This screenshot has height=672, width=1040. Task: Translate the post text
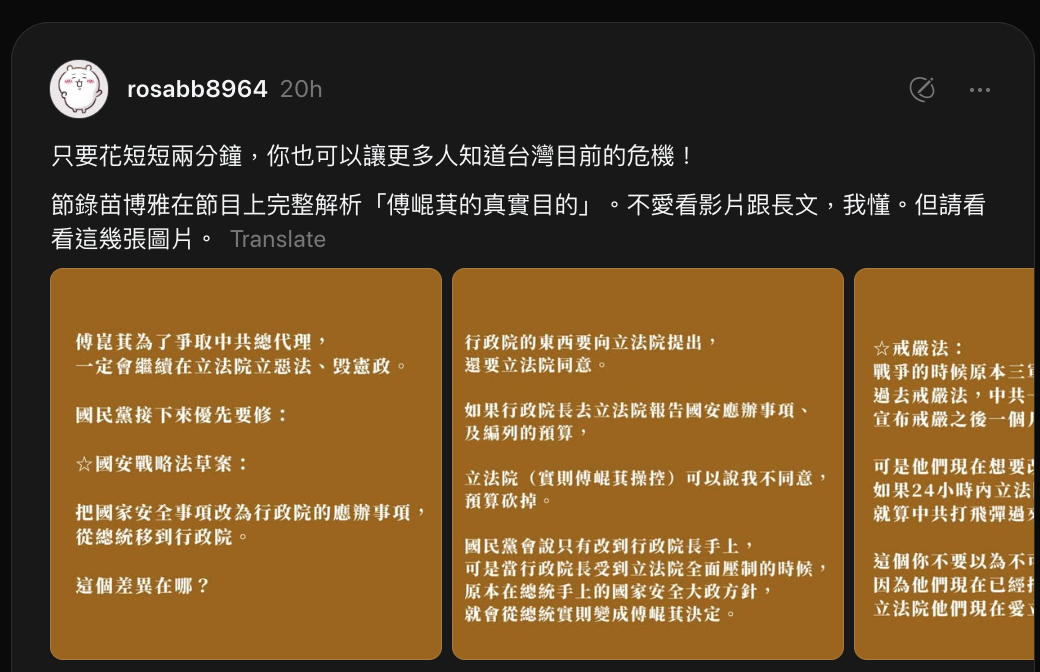click(277, 239)
